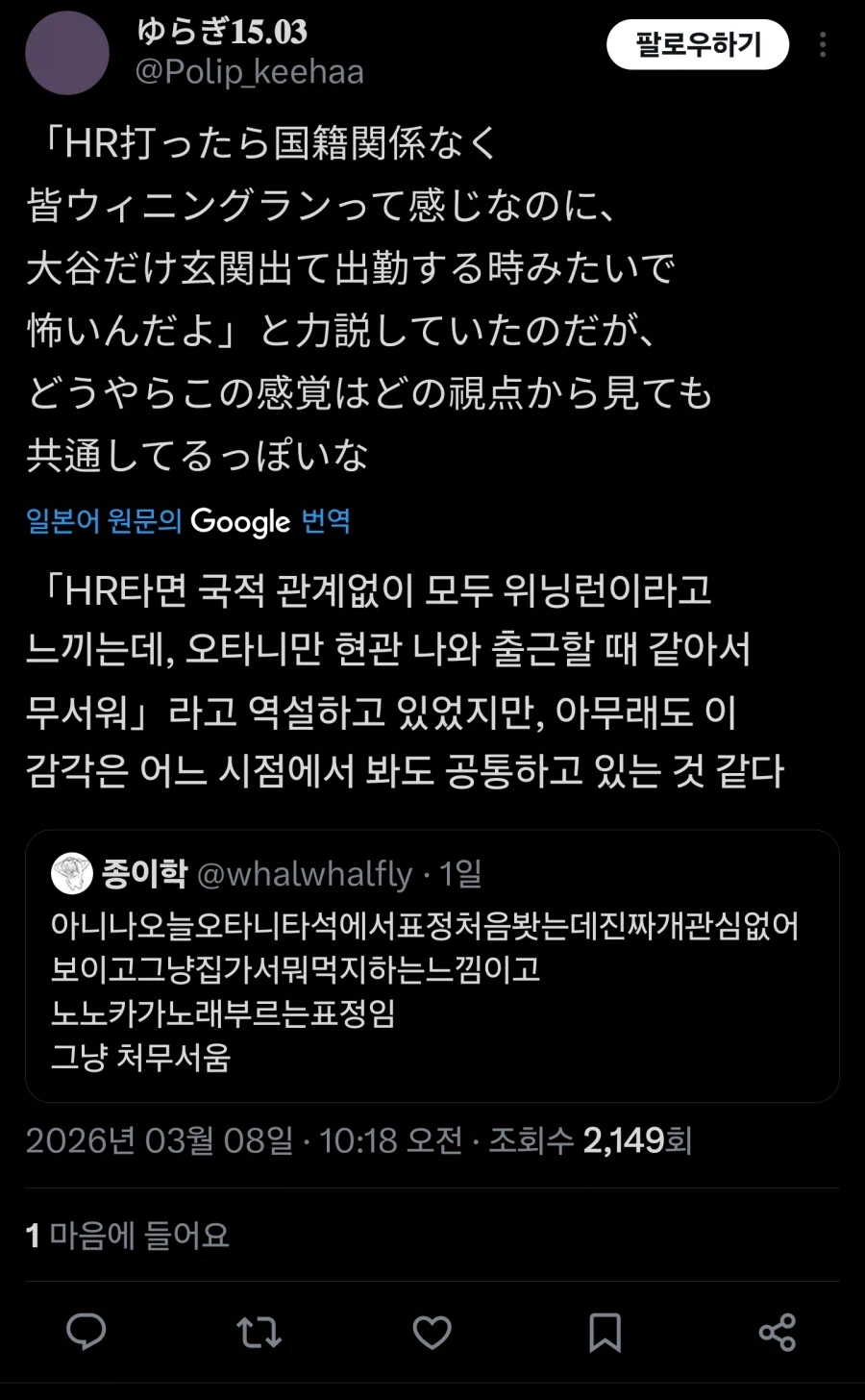Screen dimensions: 865x1400
Task: Open the three-dot more options menu
Action: [x=822, y=46]
